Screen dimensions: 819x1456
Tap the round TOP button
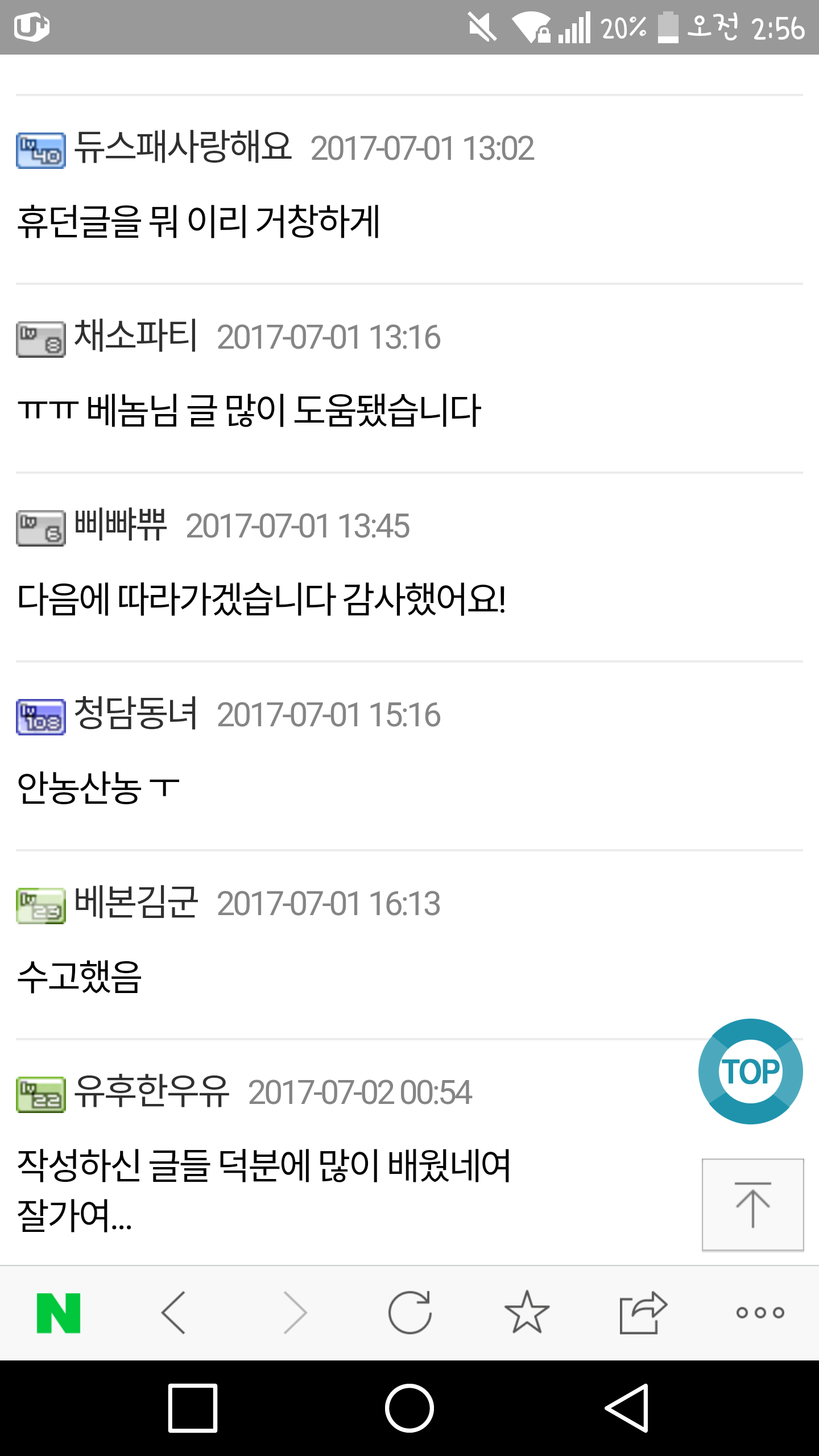(x=750, y=1072)
